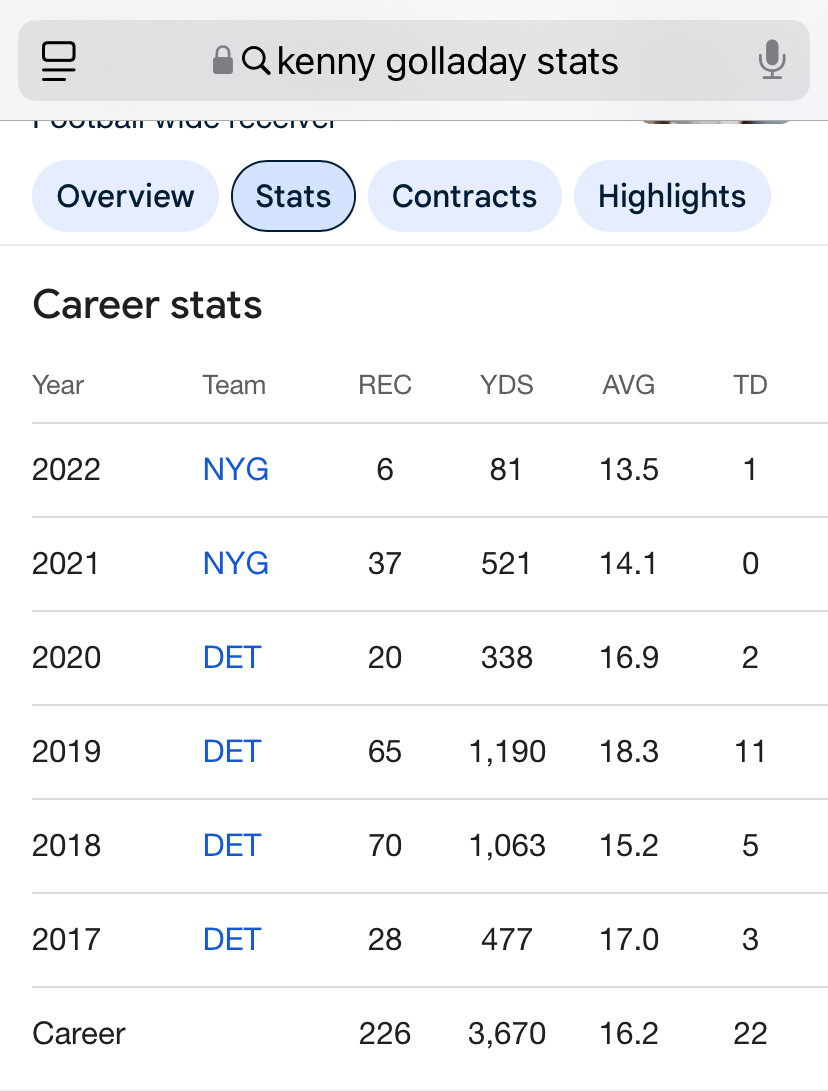This screenshot has height=1091, width=828.
Task: Tap the microphone icon for voice search
Action: click(770, 61)
